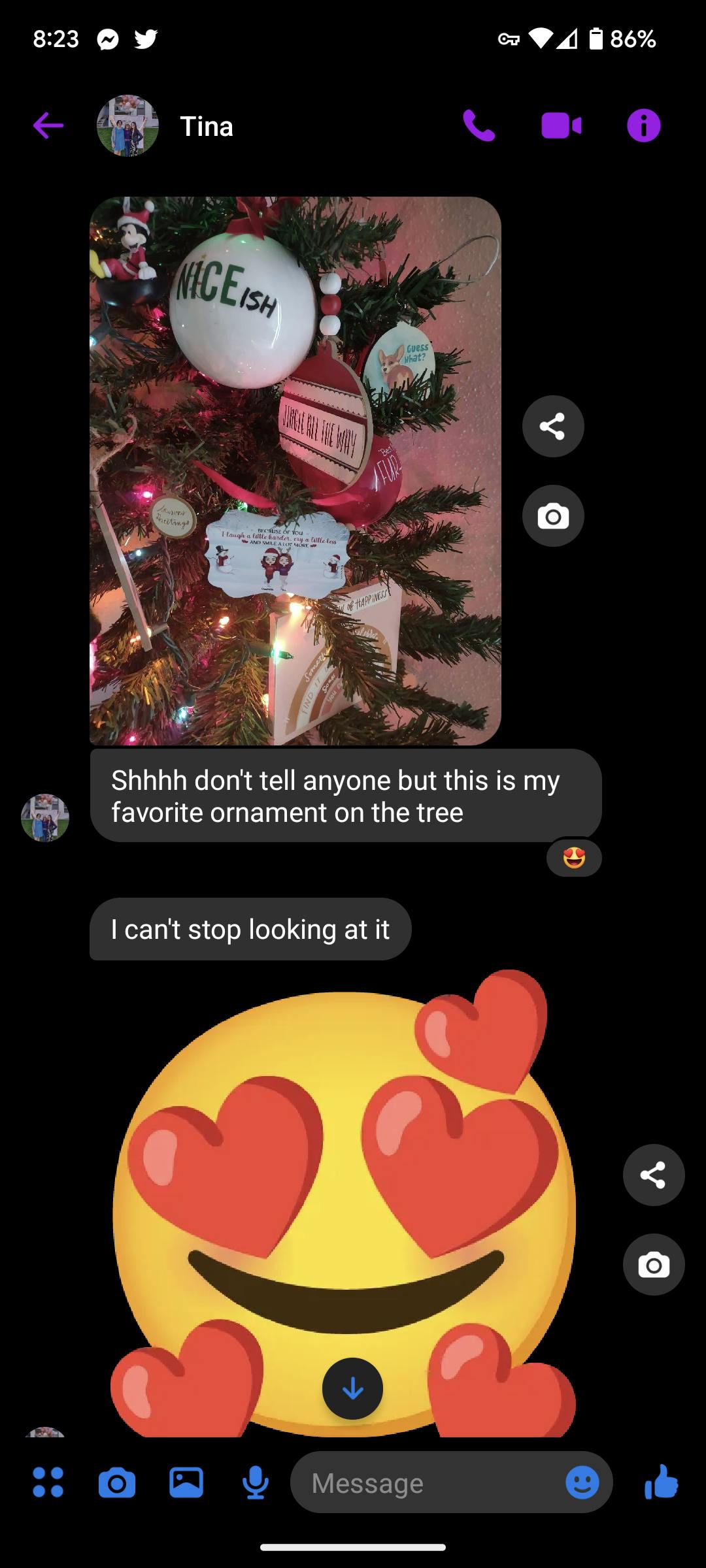Screen dimensions: 706x1568
Task: Share the heart-eyes emoji sticker
Action: [x=653, y=1175]
